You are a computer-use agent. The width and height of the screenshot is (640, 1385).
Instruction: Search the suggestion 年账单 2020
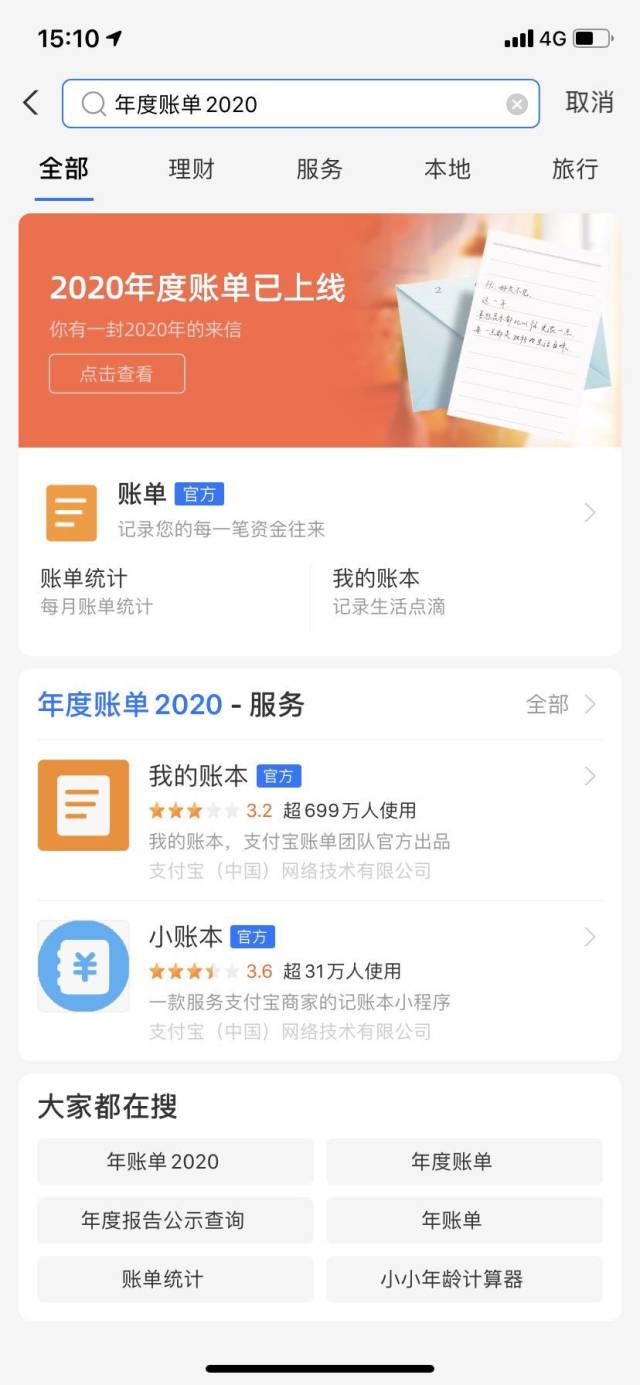175,1161
